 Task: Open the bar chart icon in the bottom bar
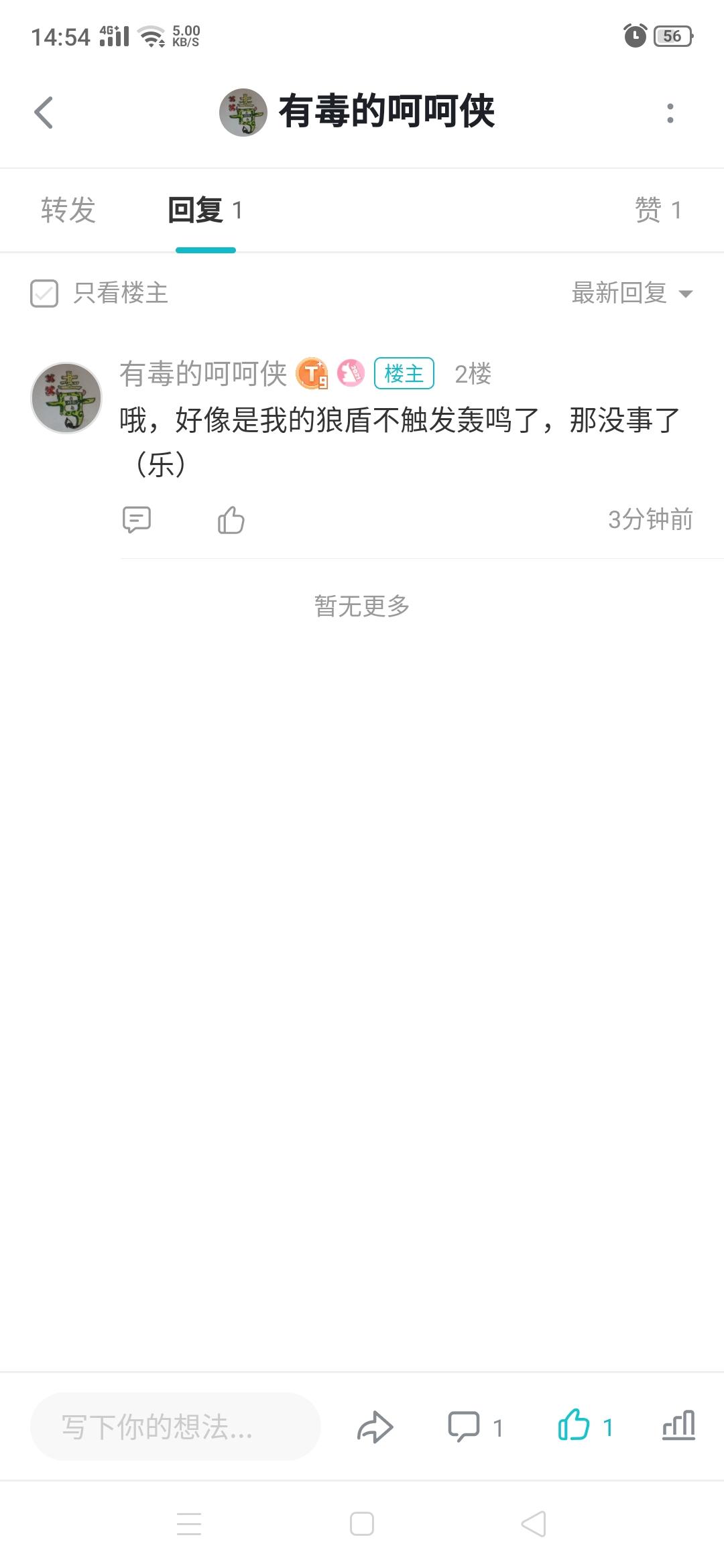(x=678, y=1425)
